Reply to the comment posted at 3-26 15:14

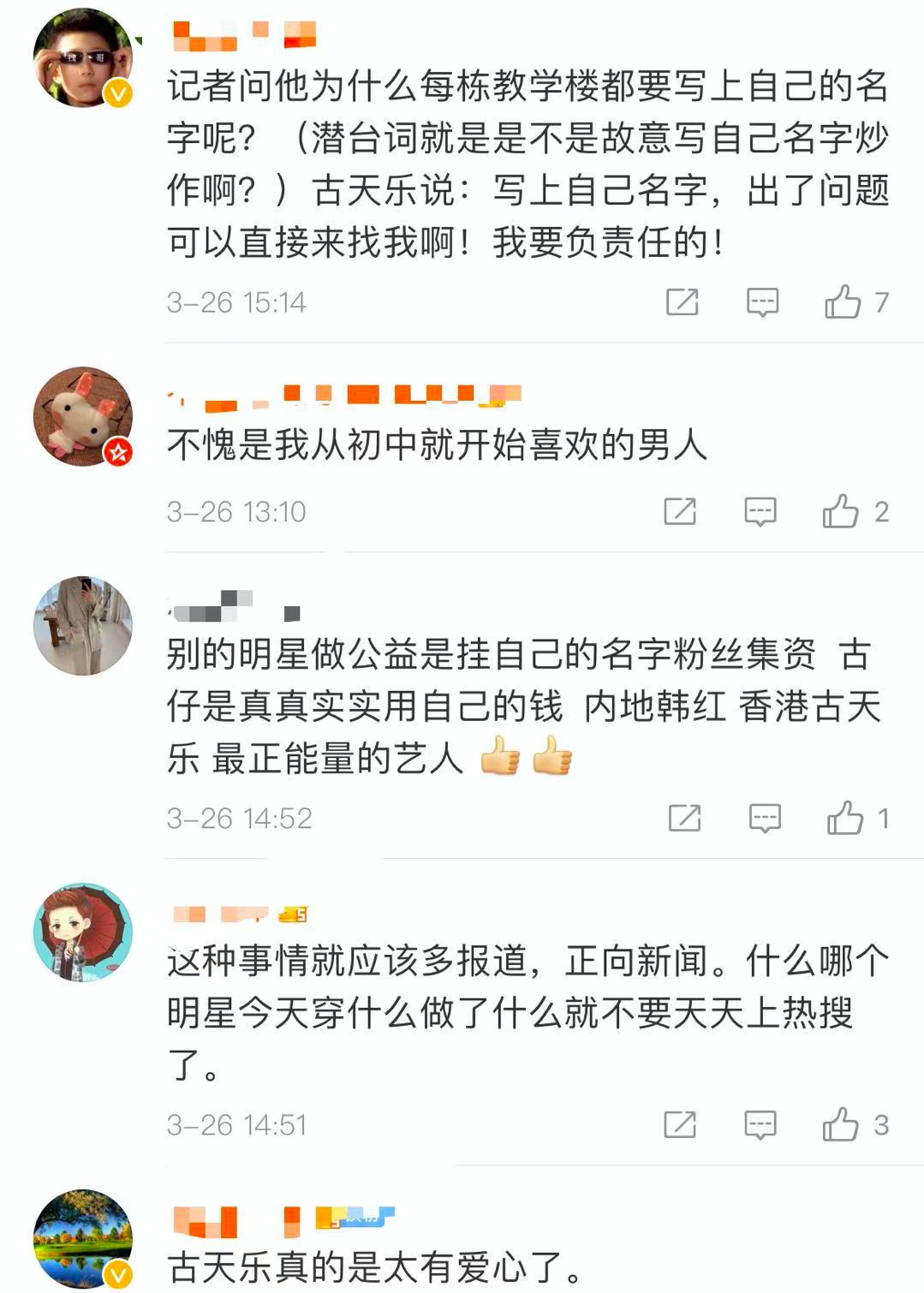[762, 302]
